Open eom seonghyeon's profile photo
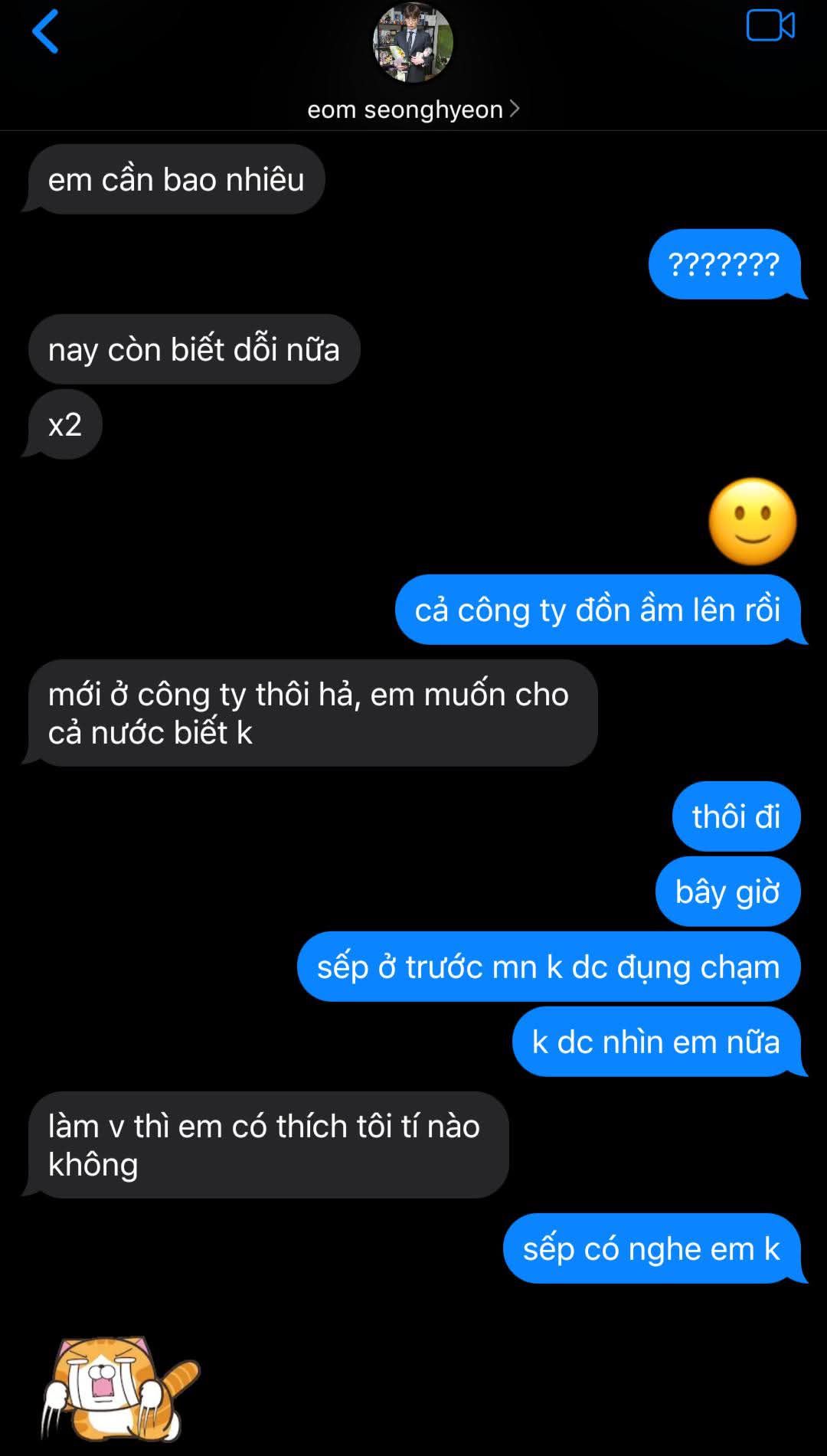The width and height of the screenshot is (827, 1456). (413, 43)
